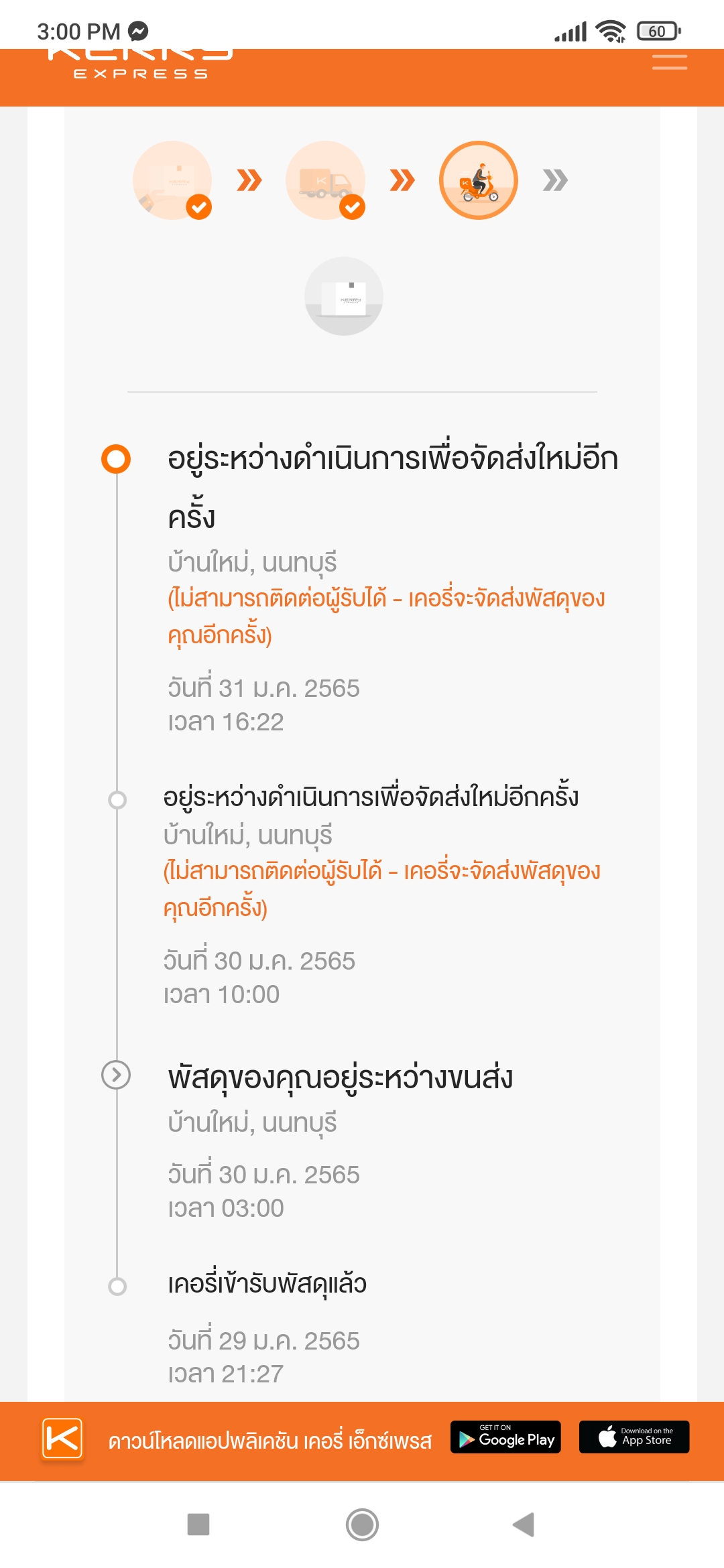Tap the Kerry Express logo
724x1568 pixels.
[x=140, y=64]
